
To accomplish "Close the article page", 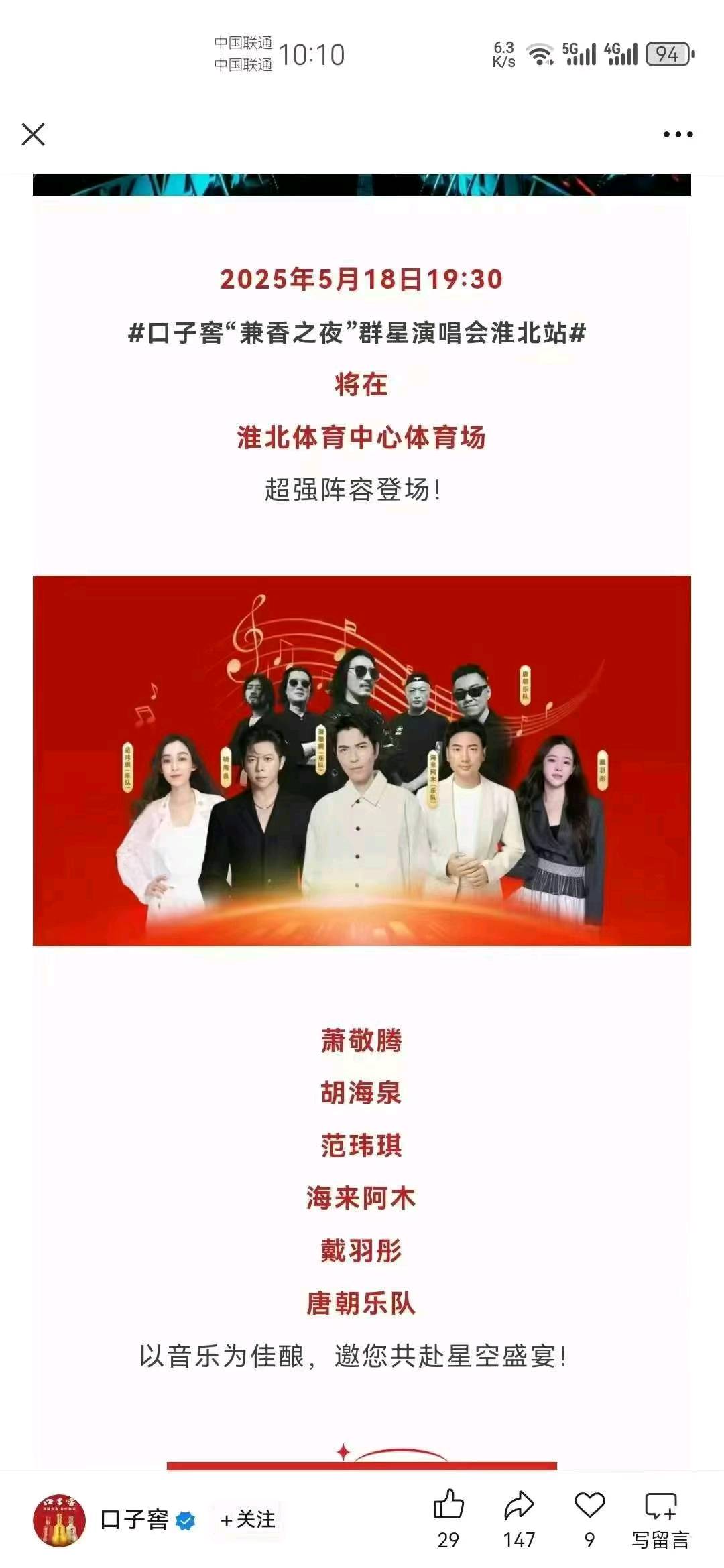I will pyautogui.click(x=33, y=134).
